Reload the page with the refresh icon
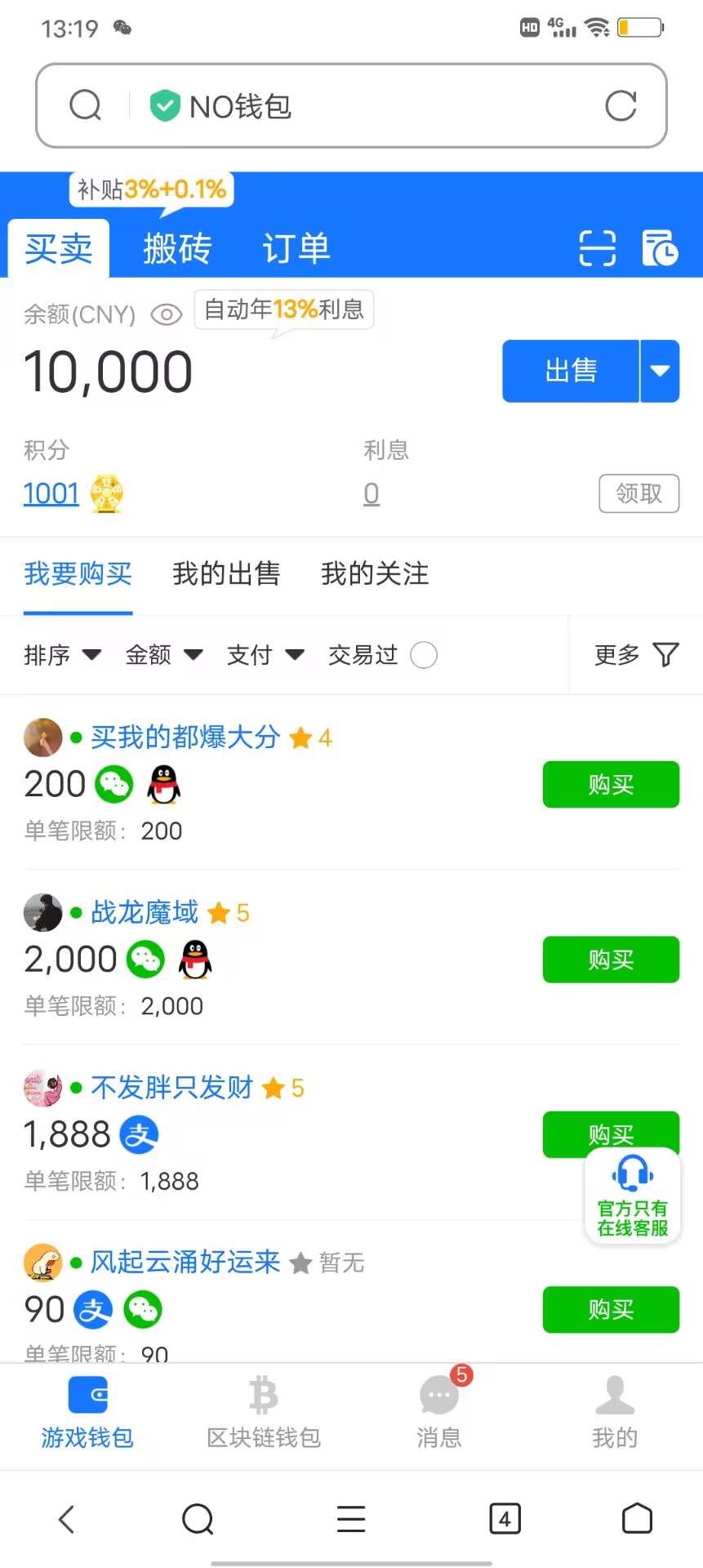703x1568 pixels. [621, 106]
